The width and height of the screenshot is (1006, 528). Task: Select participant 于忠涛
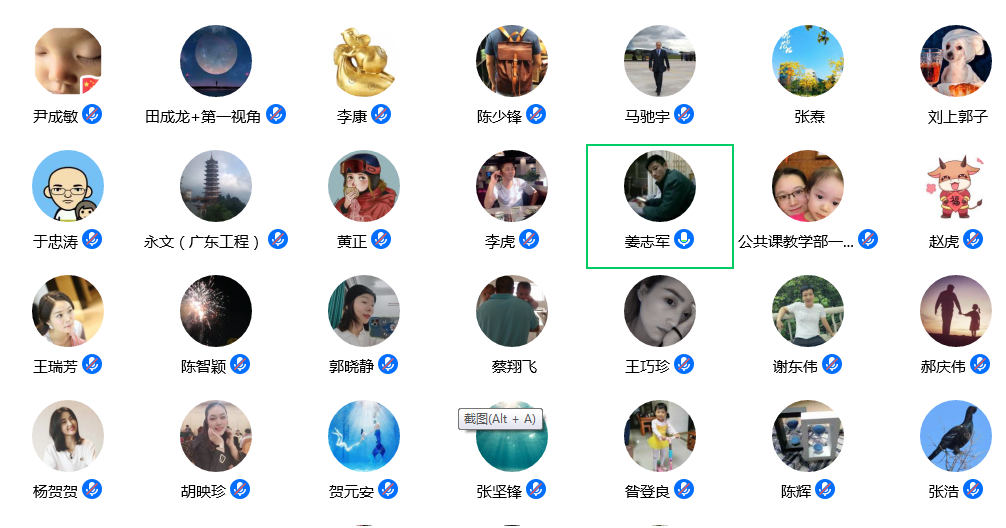click(x=68, y=187)
